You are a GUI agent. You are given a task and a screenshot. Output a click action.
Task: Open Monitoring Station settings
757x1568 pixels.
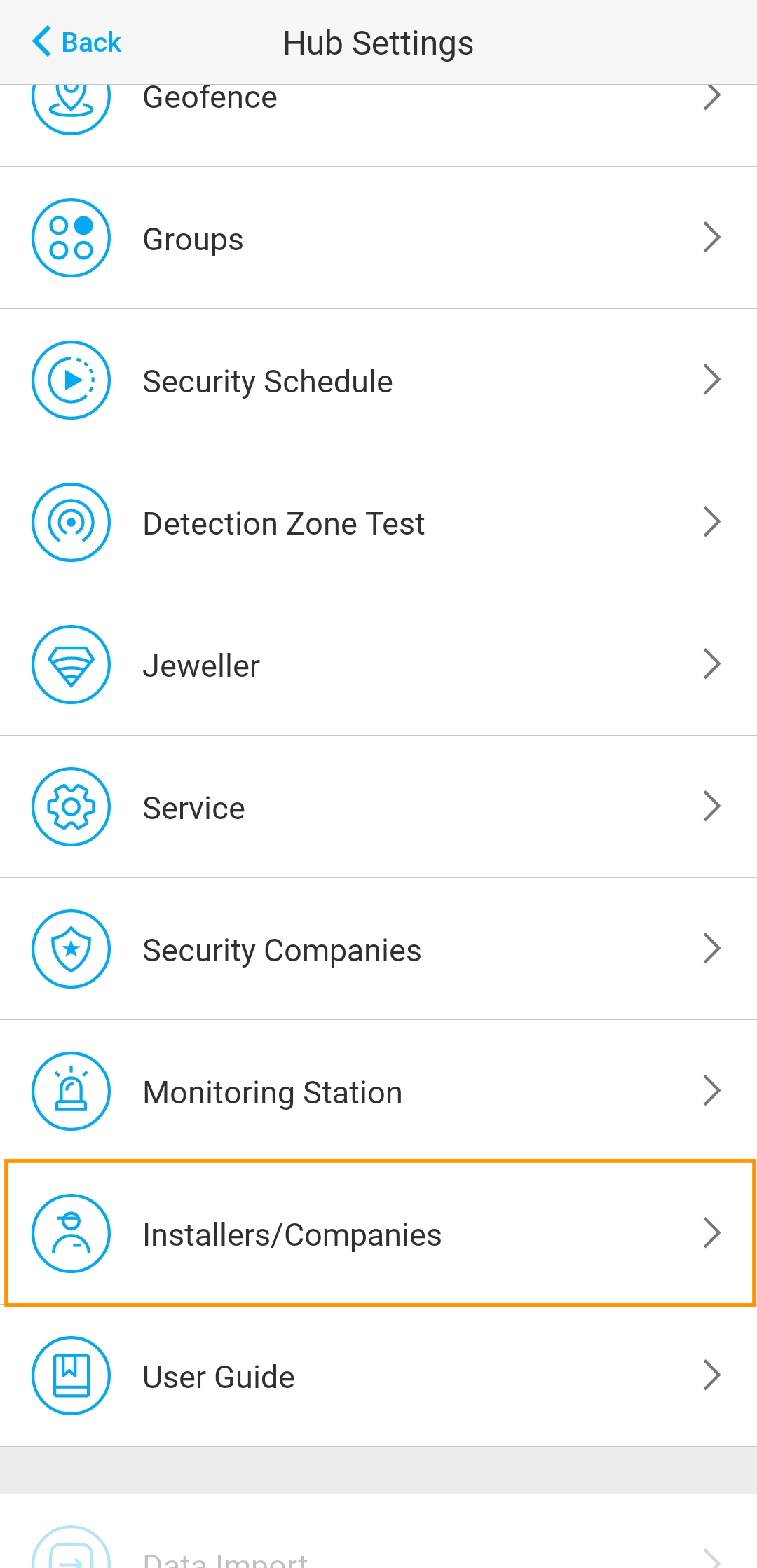(x=378, y=1091)
